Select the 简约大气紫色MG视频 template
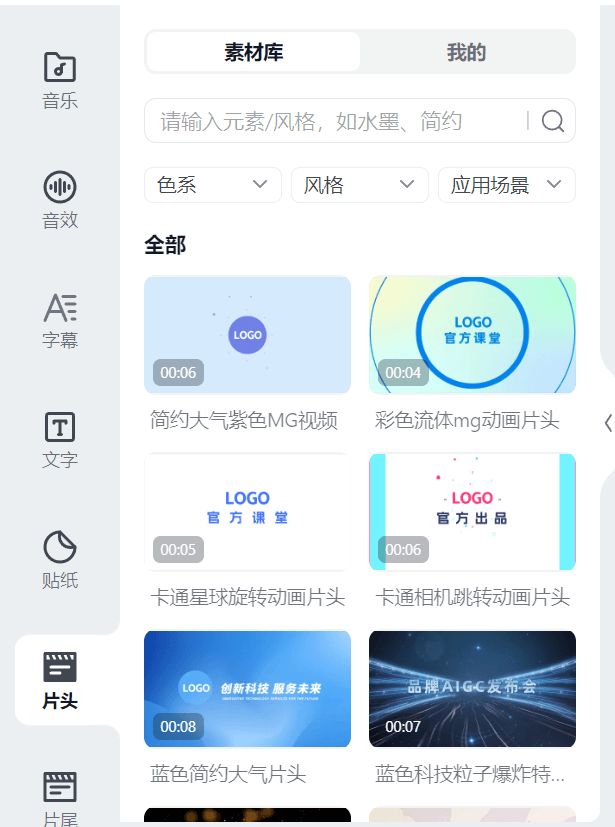 (x=247, y=335)
